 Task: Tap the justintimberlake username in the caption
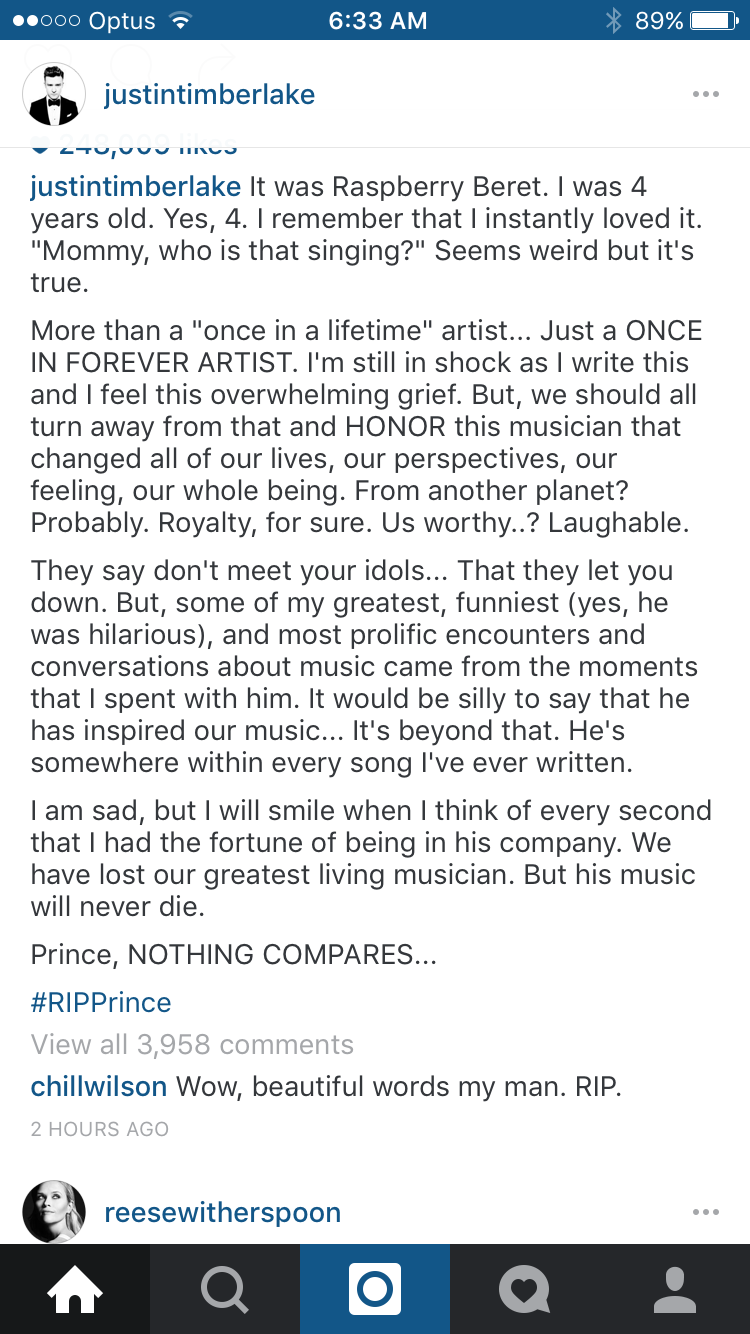[136, 187]
